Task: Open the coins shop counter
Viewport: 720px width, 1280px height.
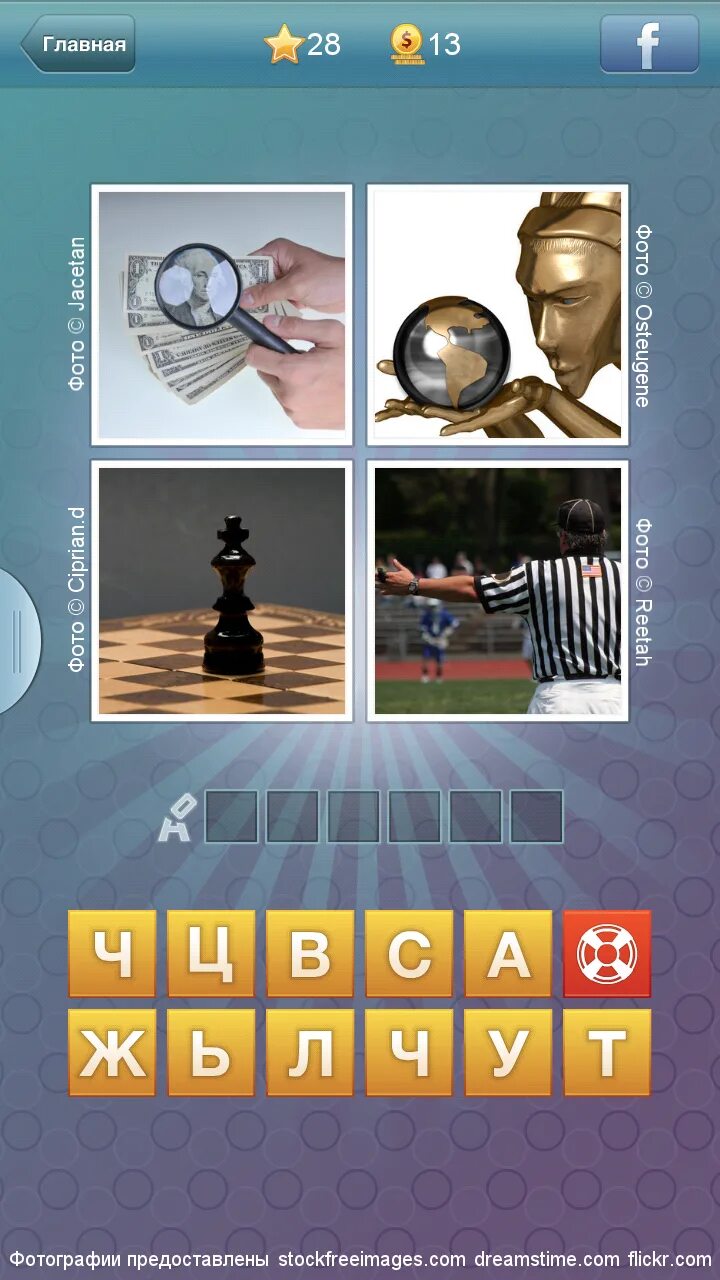Action: (425, 44)
